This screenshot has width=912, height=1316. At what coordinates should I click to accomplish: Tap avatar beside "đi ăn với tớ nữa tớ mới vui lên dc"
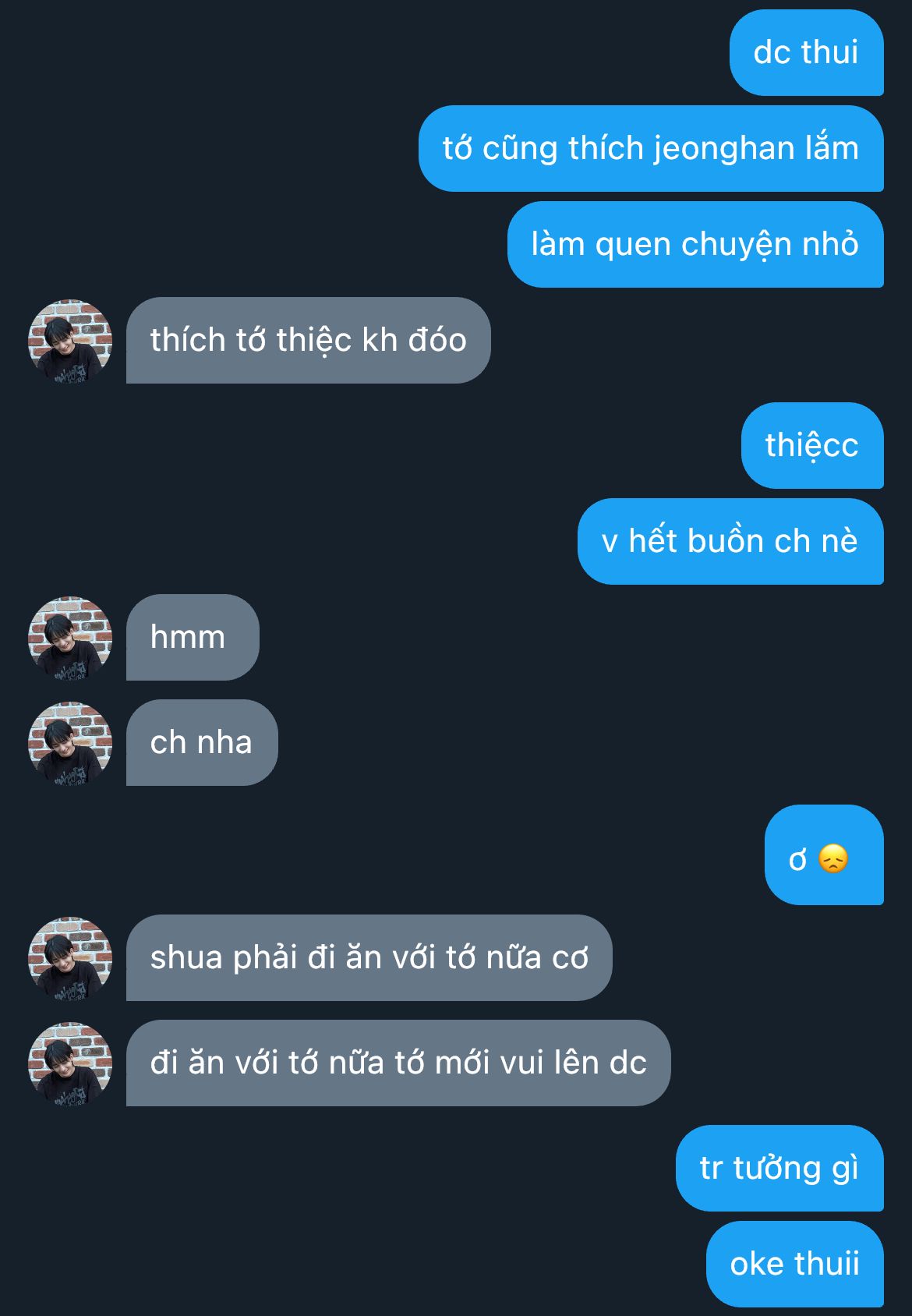click(x=70, y=1063)
